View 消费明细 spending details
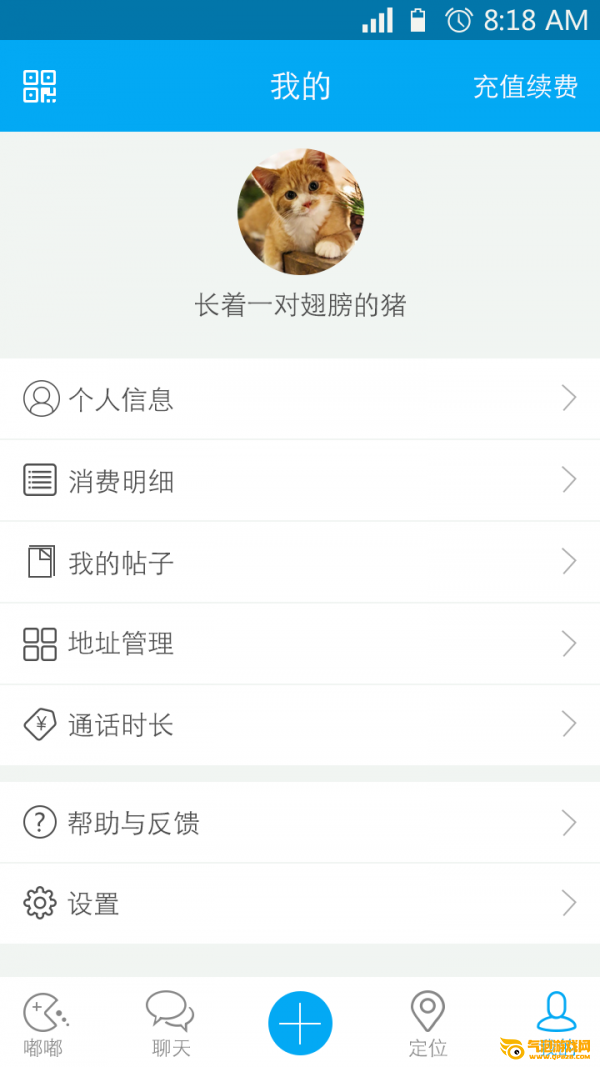Screen dimensions: 600x1067 pos(300,480)
